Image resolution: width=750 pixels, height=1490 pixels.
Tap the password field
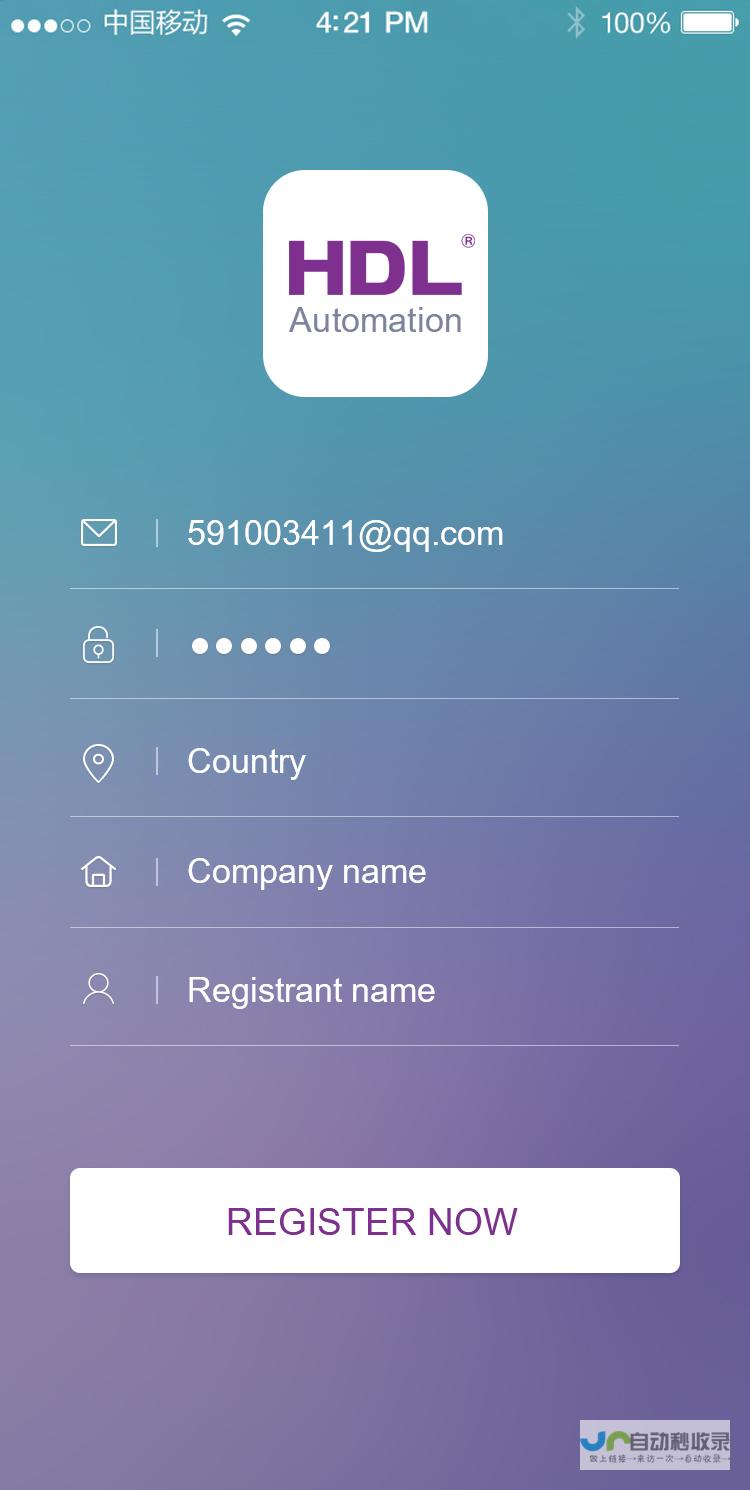(400, 646)
